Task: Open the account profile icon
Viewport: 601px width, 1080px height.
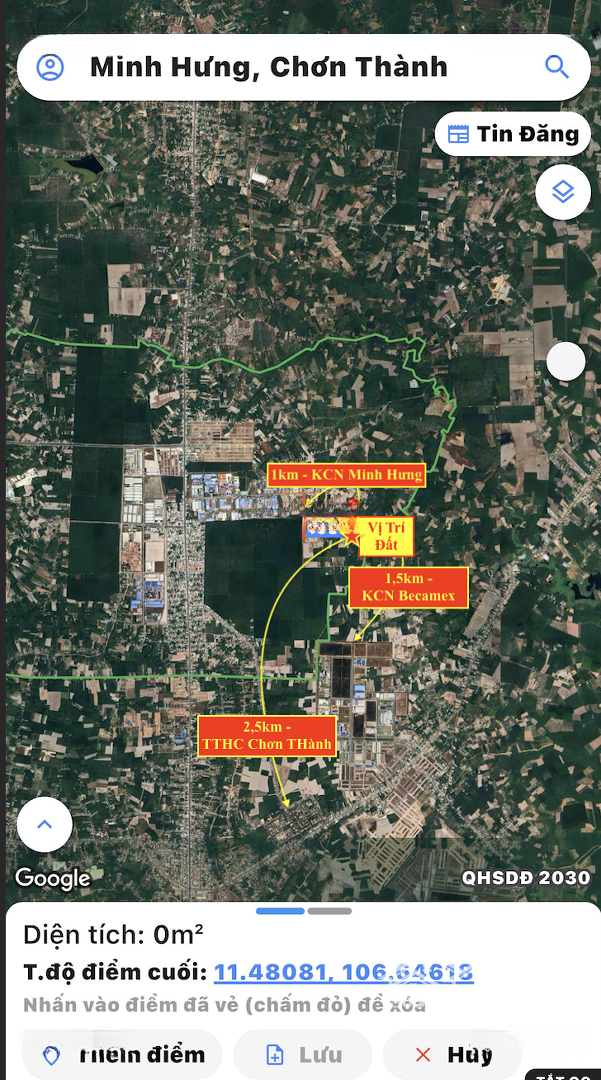Action: point(50,67)
